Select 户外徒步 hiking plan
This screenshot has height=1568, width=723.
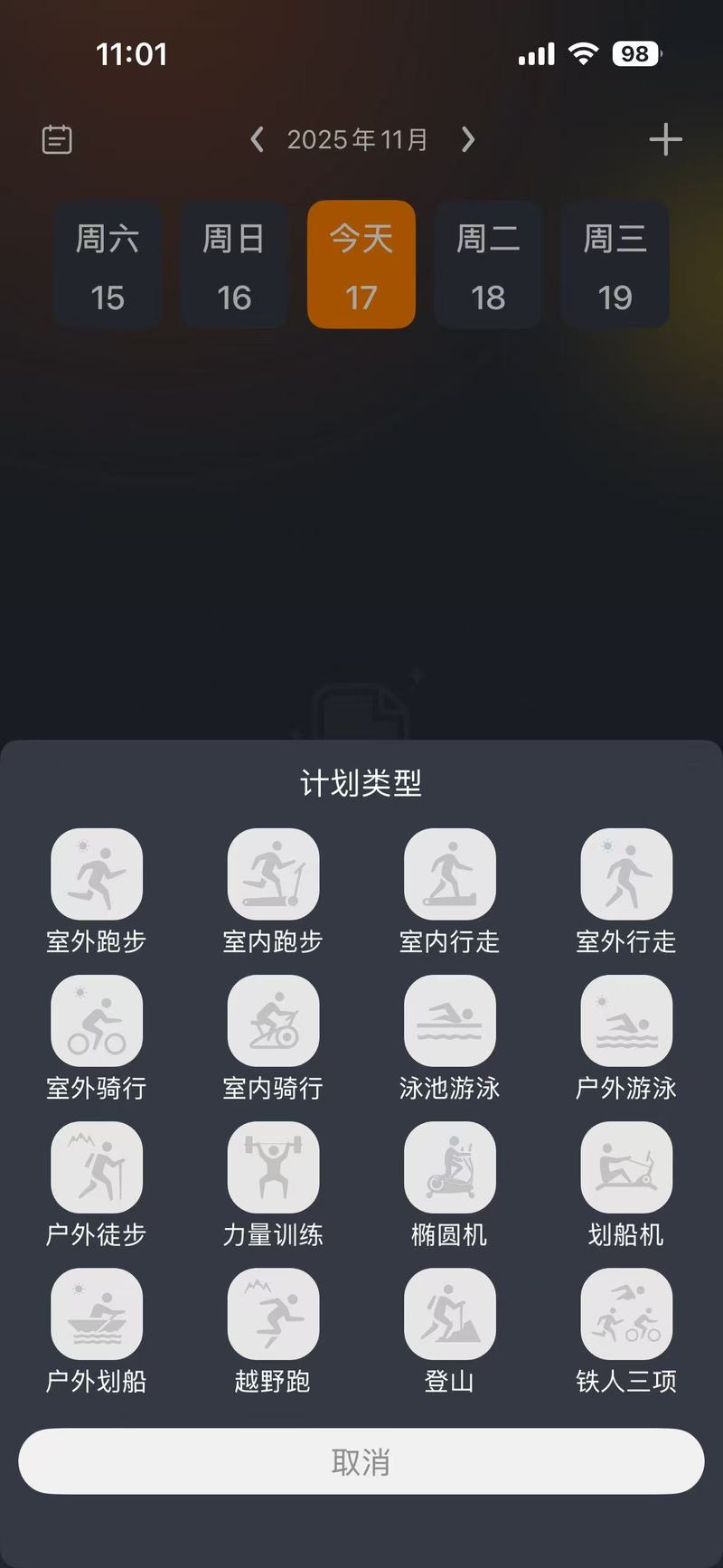click(x=97, y=1167)
